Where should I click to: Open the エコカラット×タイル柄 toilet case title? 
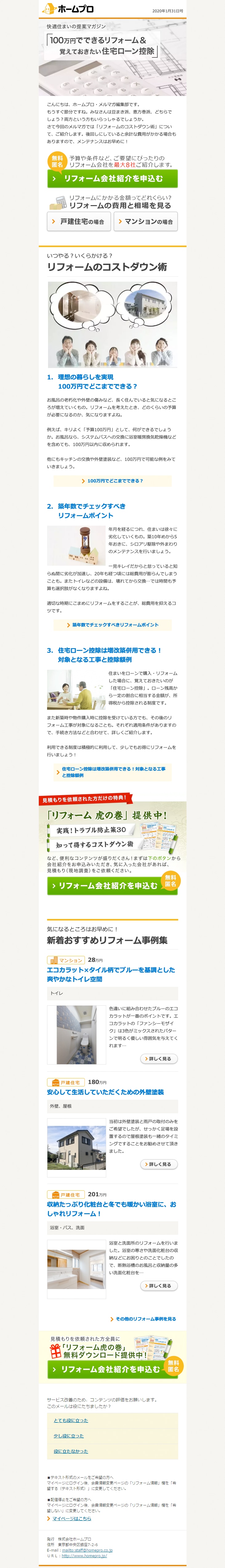111,974
